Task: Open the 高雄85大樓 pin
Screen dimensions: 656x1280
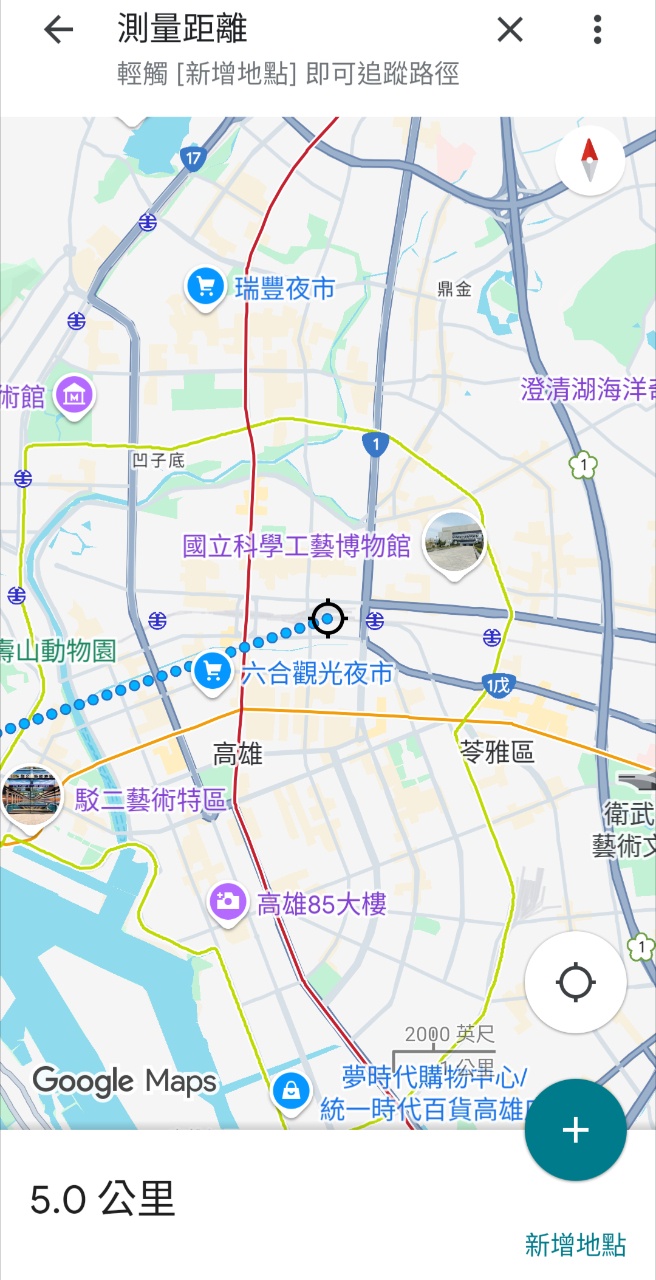Action: point(227,904)
